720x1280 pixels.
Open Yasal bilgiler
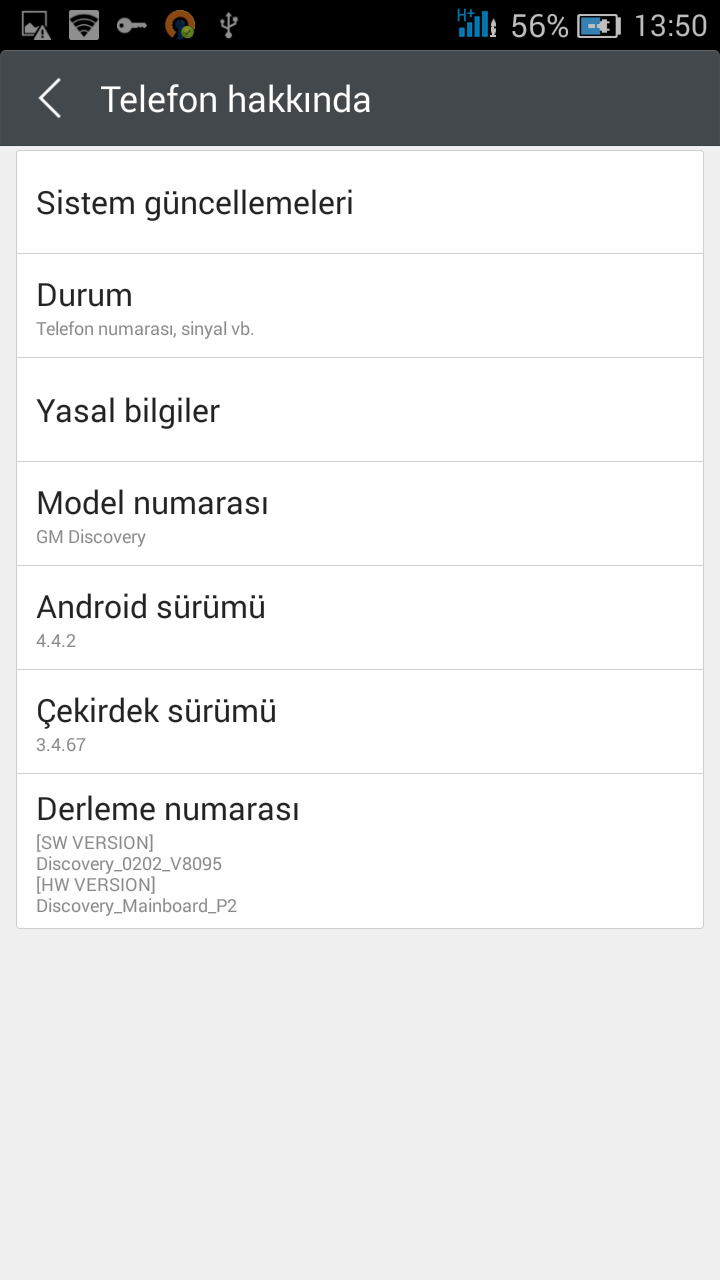(360, 411)
